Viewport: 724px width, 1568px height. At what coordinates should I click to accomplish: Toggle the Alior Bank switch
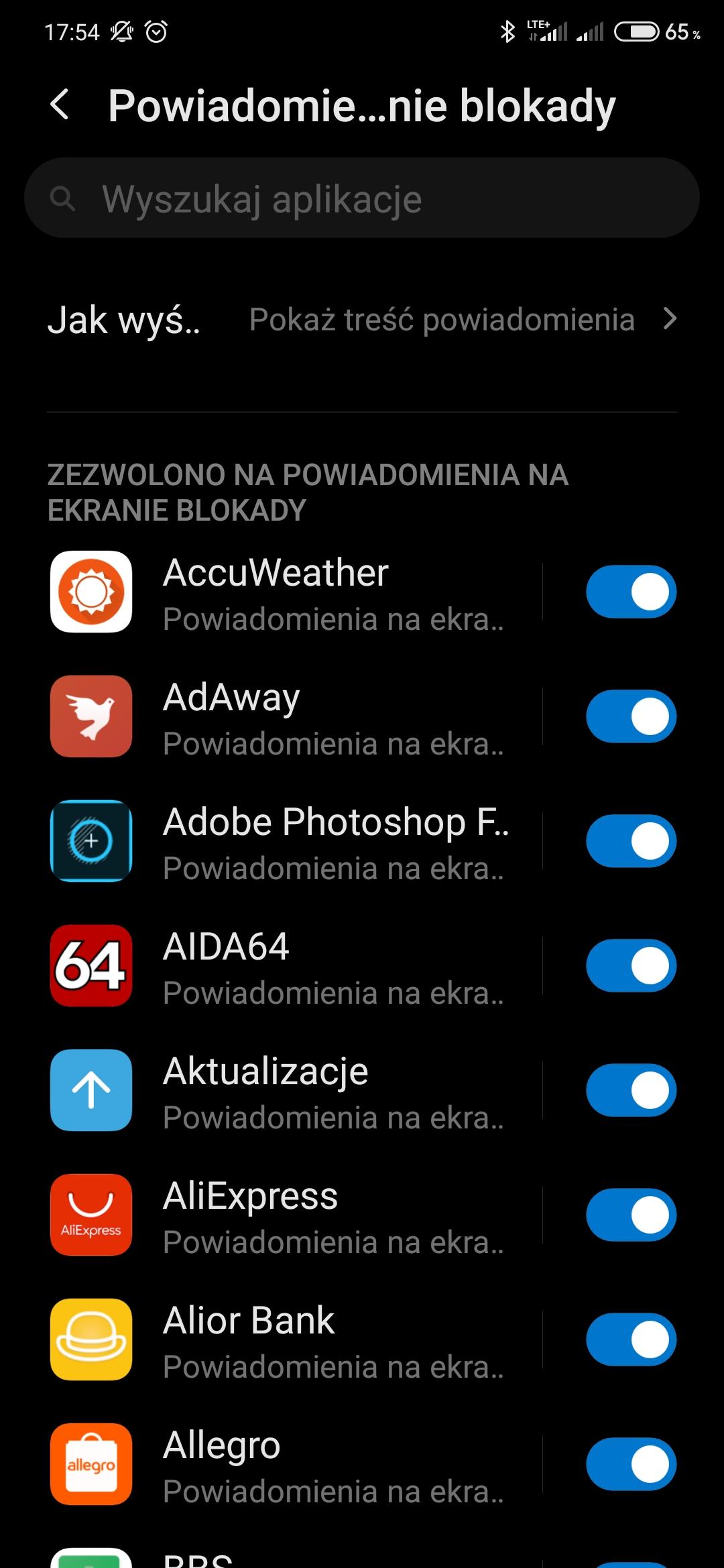pyautogui.click(x=631, y=1340)
